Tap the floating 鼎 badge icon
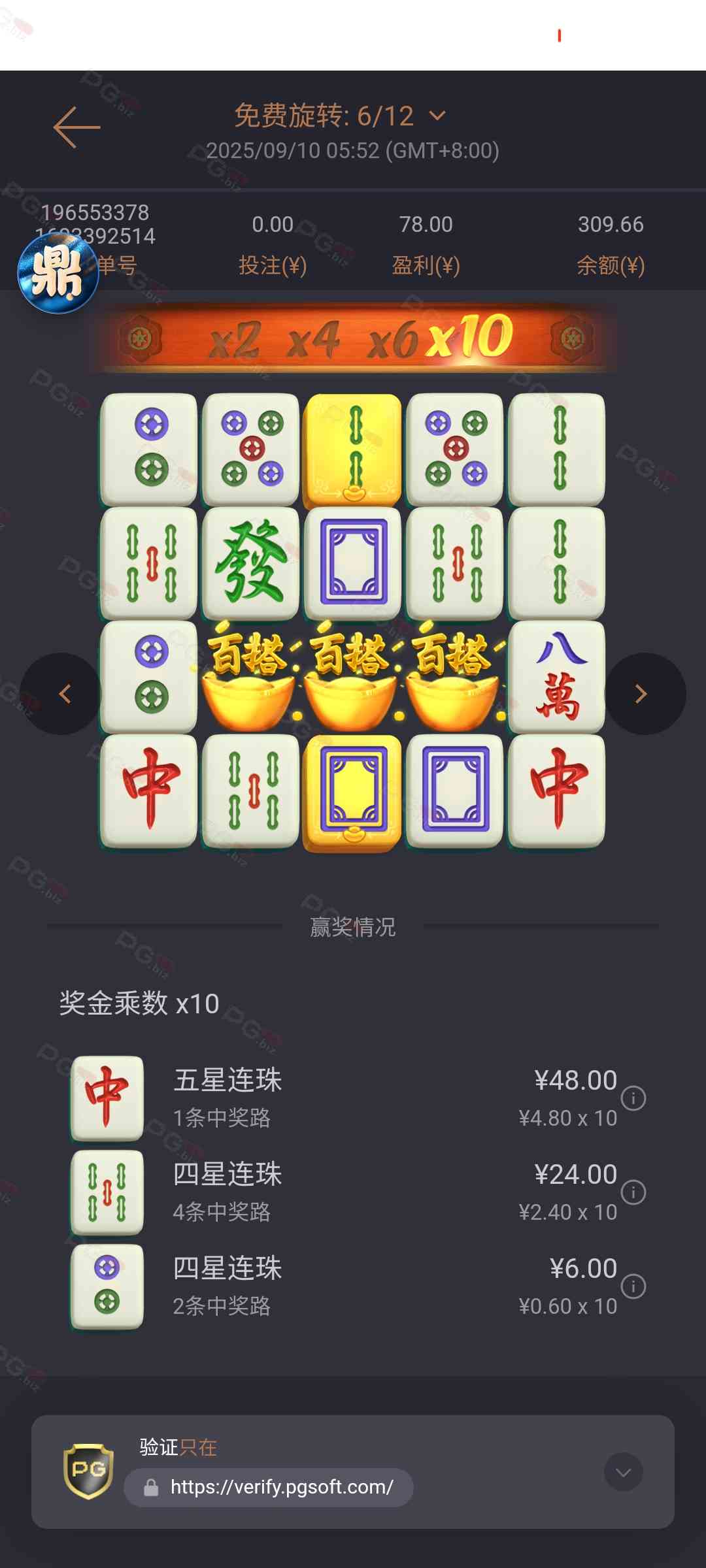The height and width of the screenshot is (1568, 706). click(58, 273)
